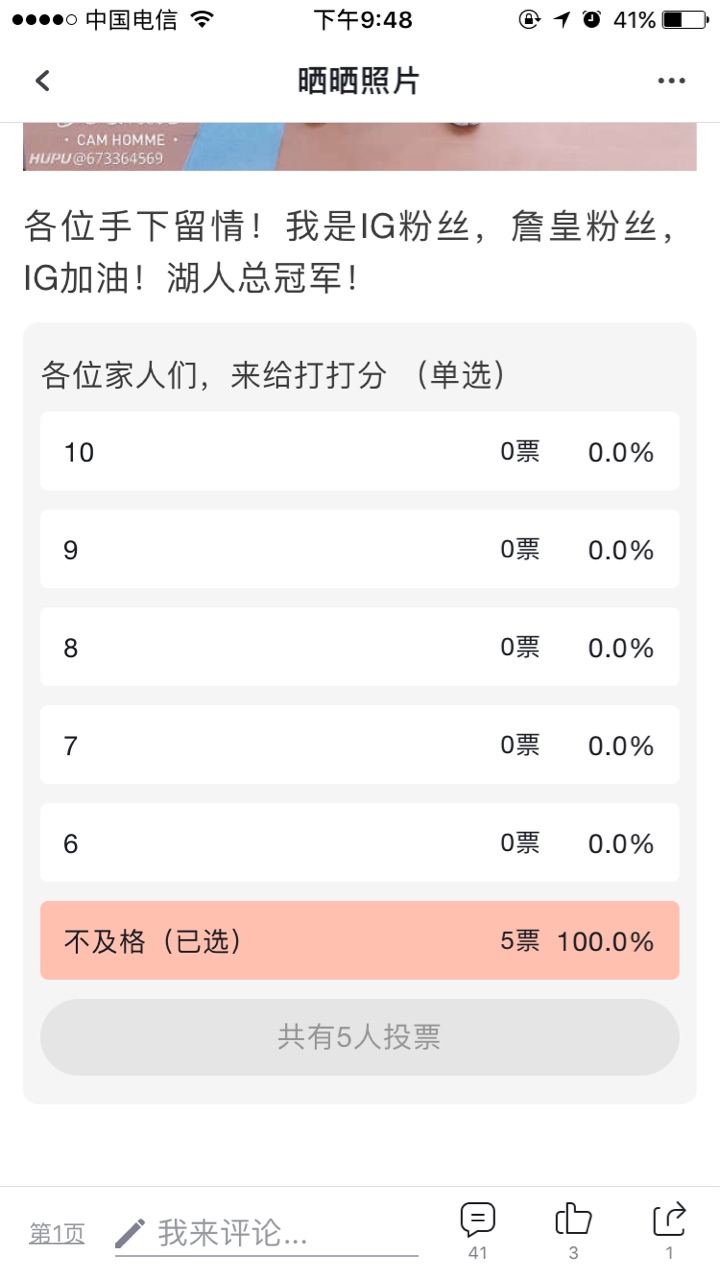
Task: Go back using the top-left arrow
Action: point(42,81)
